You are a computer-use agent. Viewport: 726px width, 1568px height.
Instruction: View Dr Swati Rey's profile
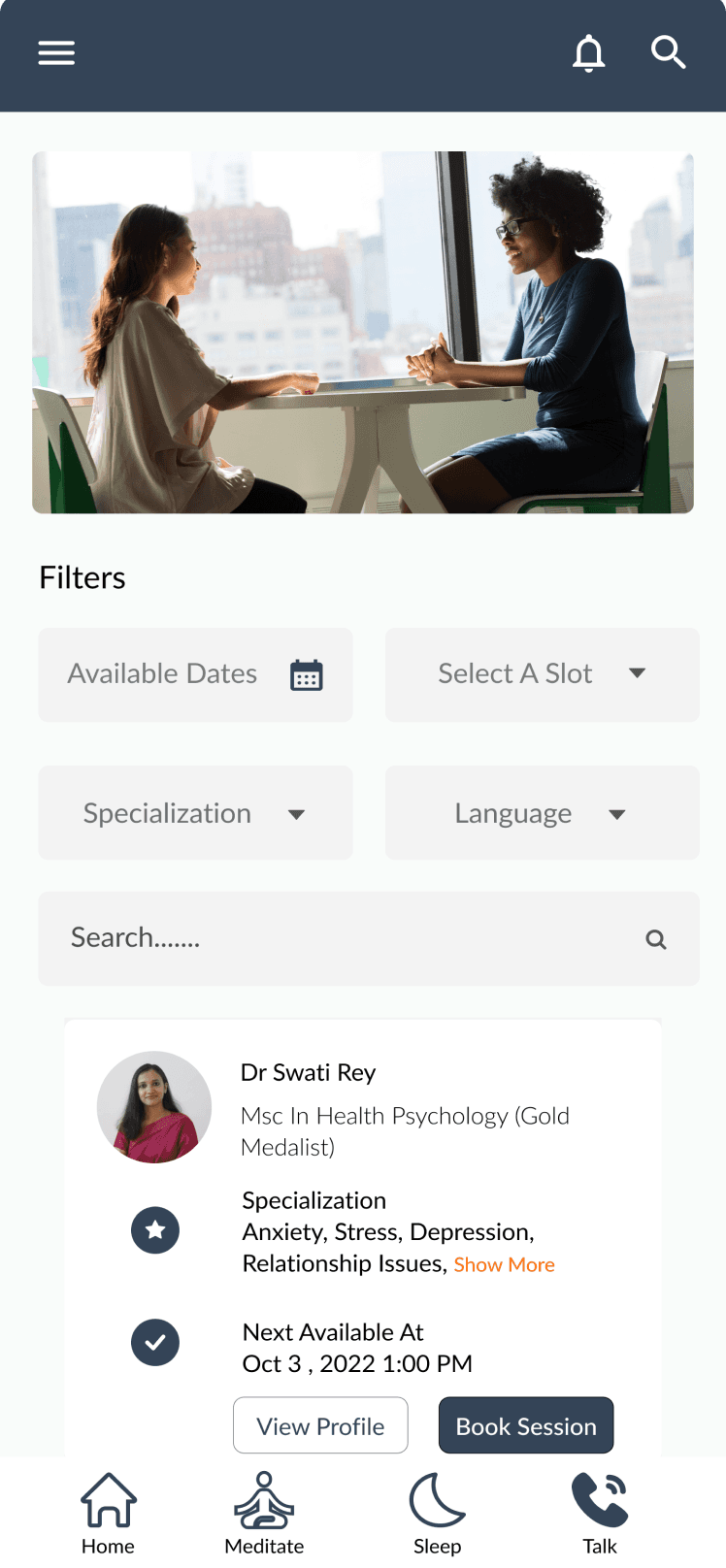click(x=320, y=1425)
